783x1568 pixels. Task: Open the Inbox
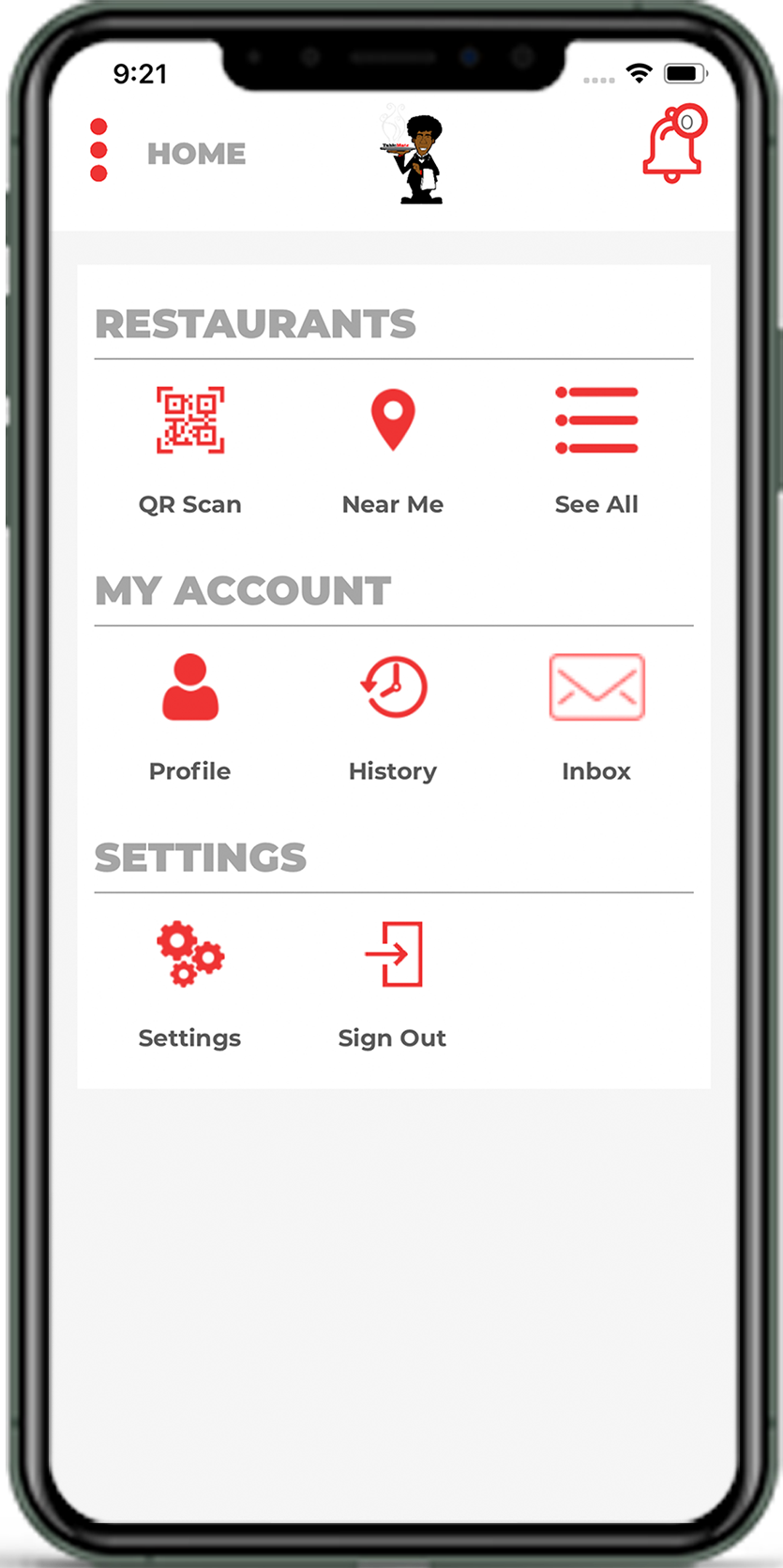(x=596, y=689)
